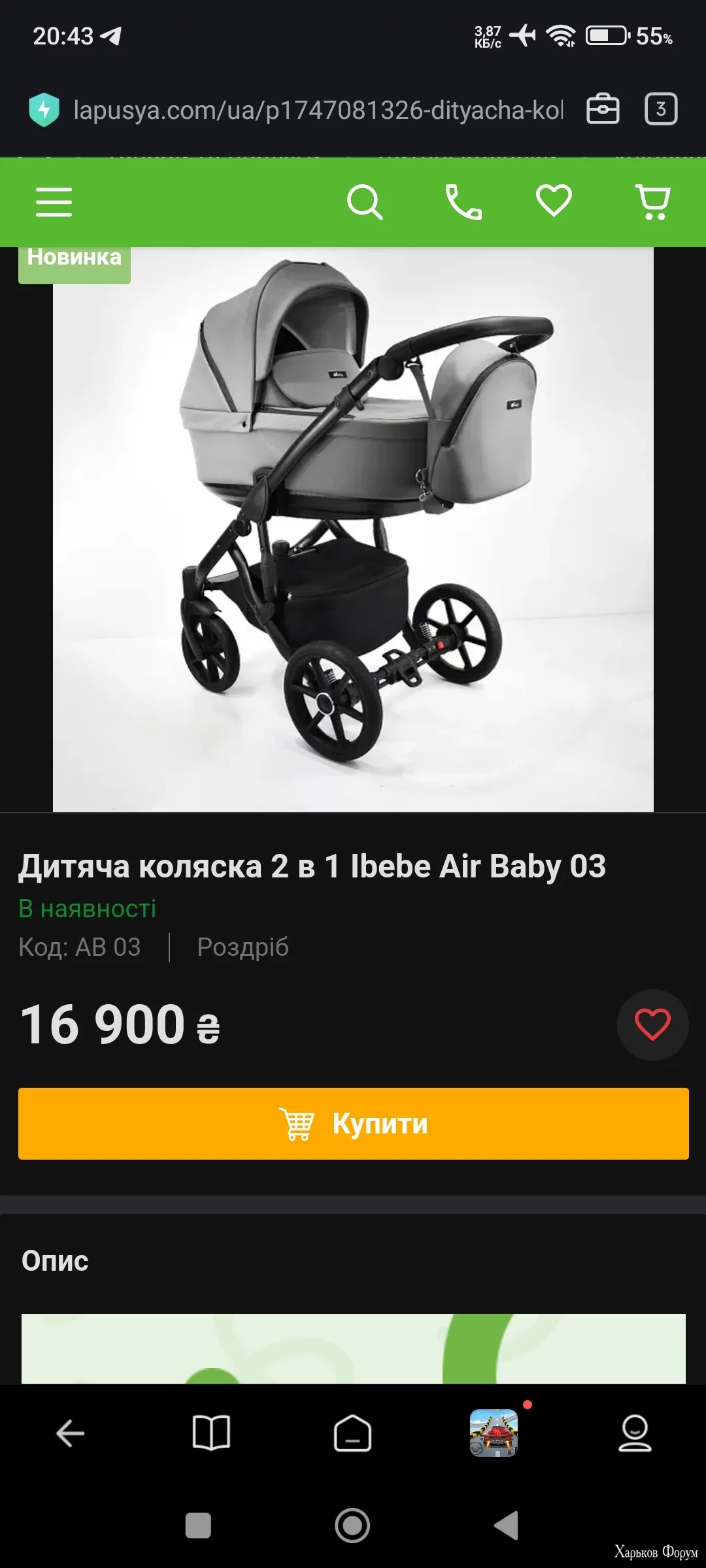Open the browser bookmarks book icon
Image resolution: width=706 pixels, height=1568 pixels.
(211, 1433)
